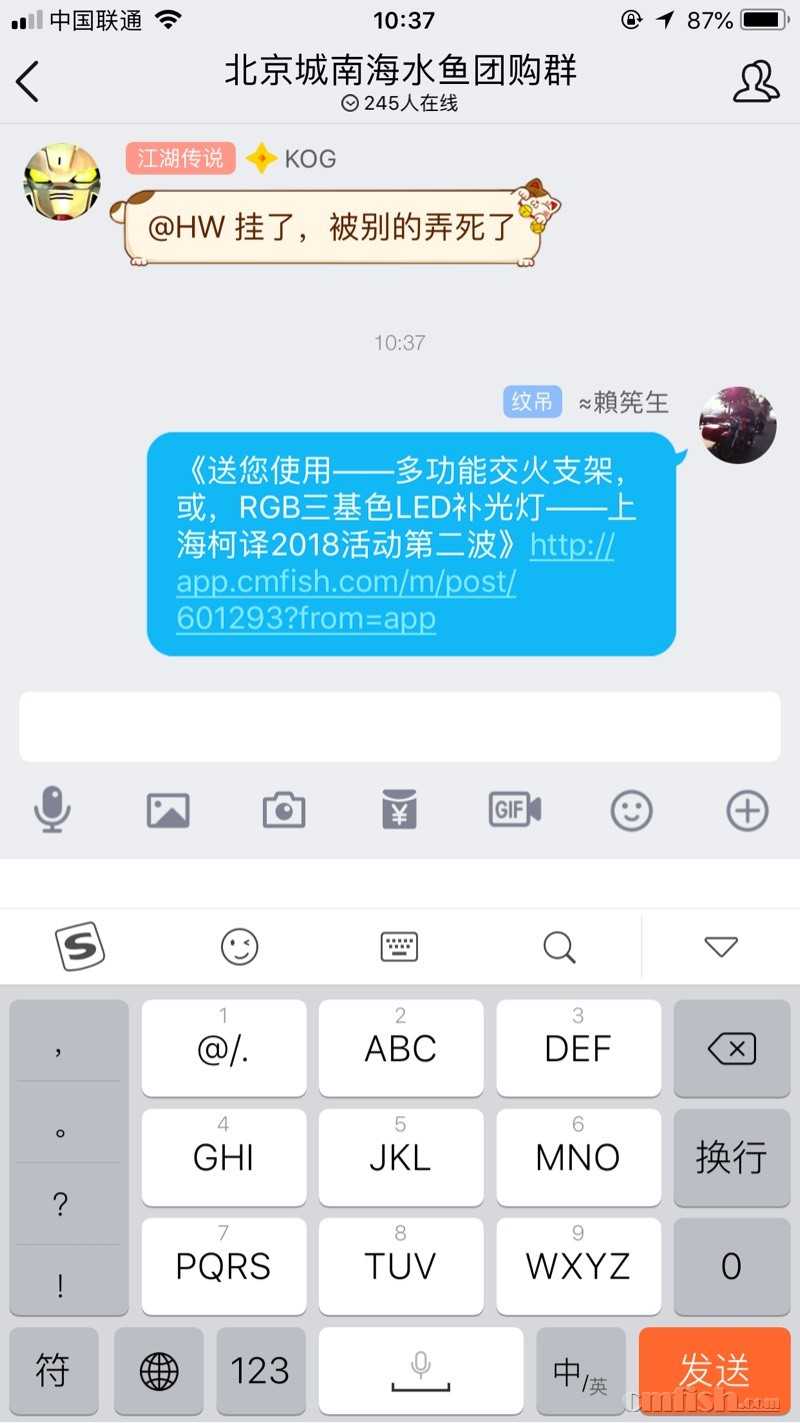Open keyboard search magnifier

click(559, 946)
